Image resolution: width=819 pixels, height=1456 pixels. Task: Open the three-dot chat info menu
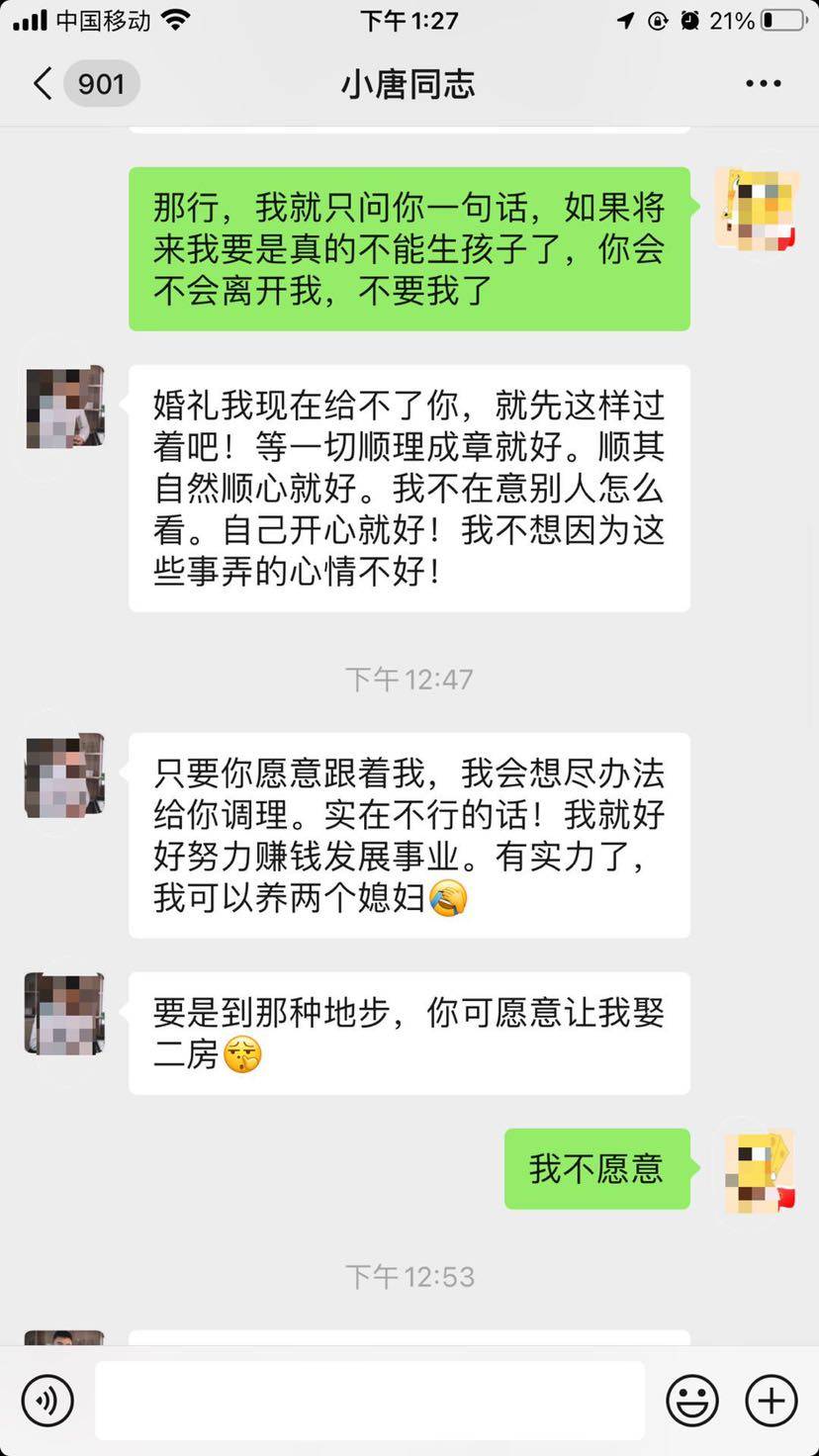click(x=763, y=84)
